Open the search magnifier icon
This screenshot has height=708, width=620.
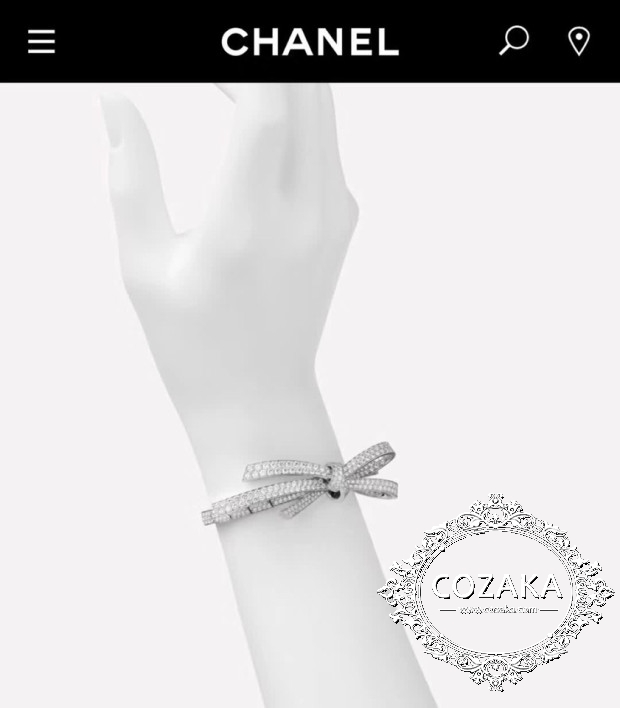tap(513, 41)
